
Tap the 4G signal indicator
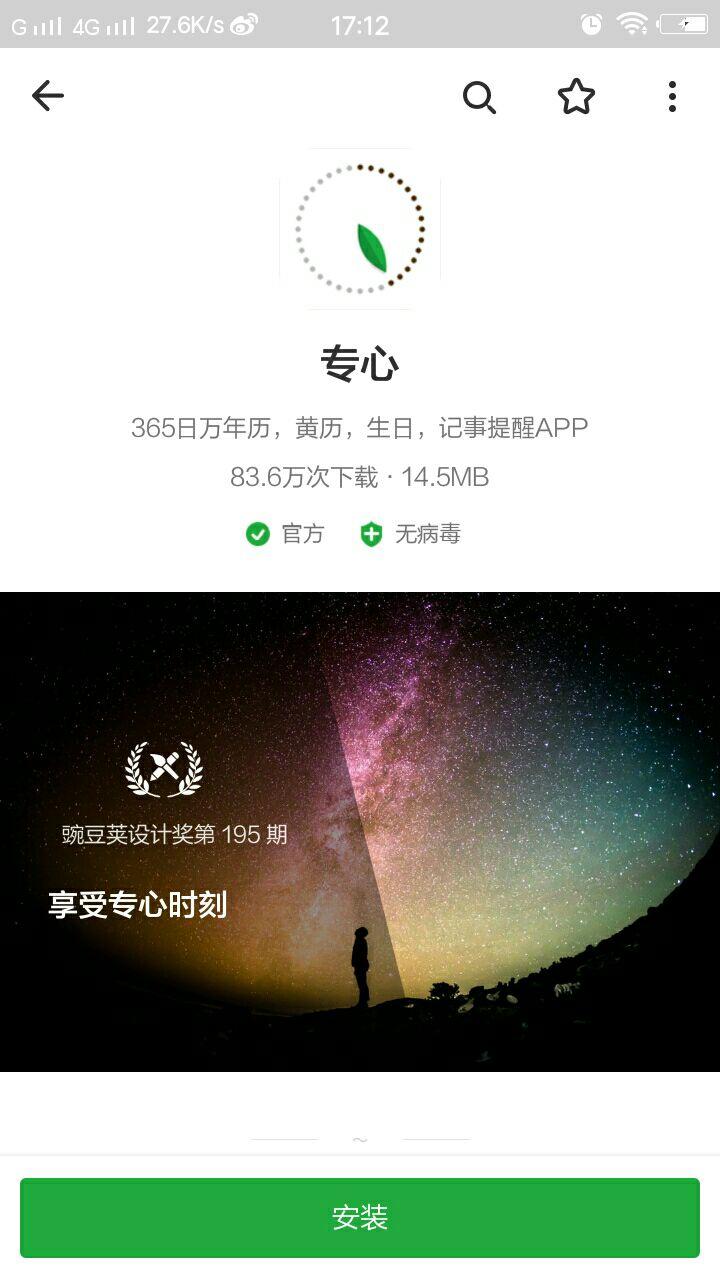click(80, 22)
